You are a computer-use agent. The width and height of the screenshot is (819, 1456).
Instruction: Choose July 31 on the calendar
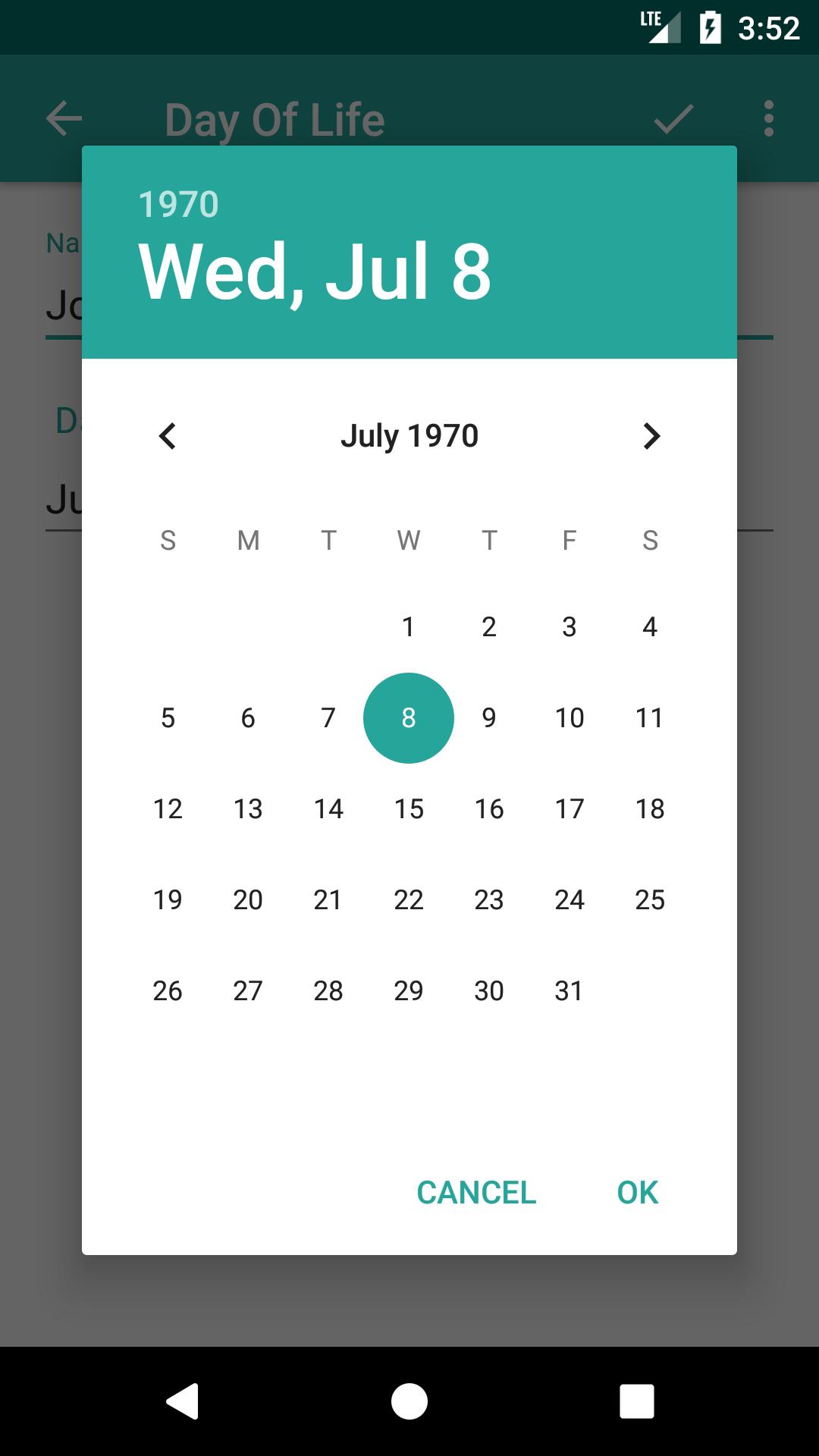click(x=569, y=990)
